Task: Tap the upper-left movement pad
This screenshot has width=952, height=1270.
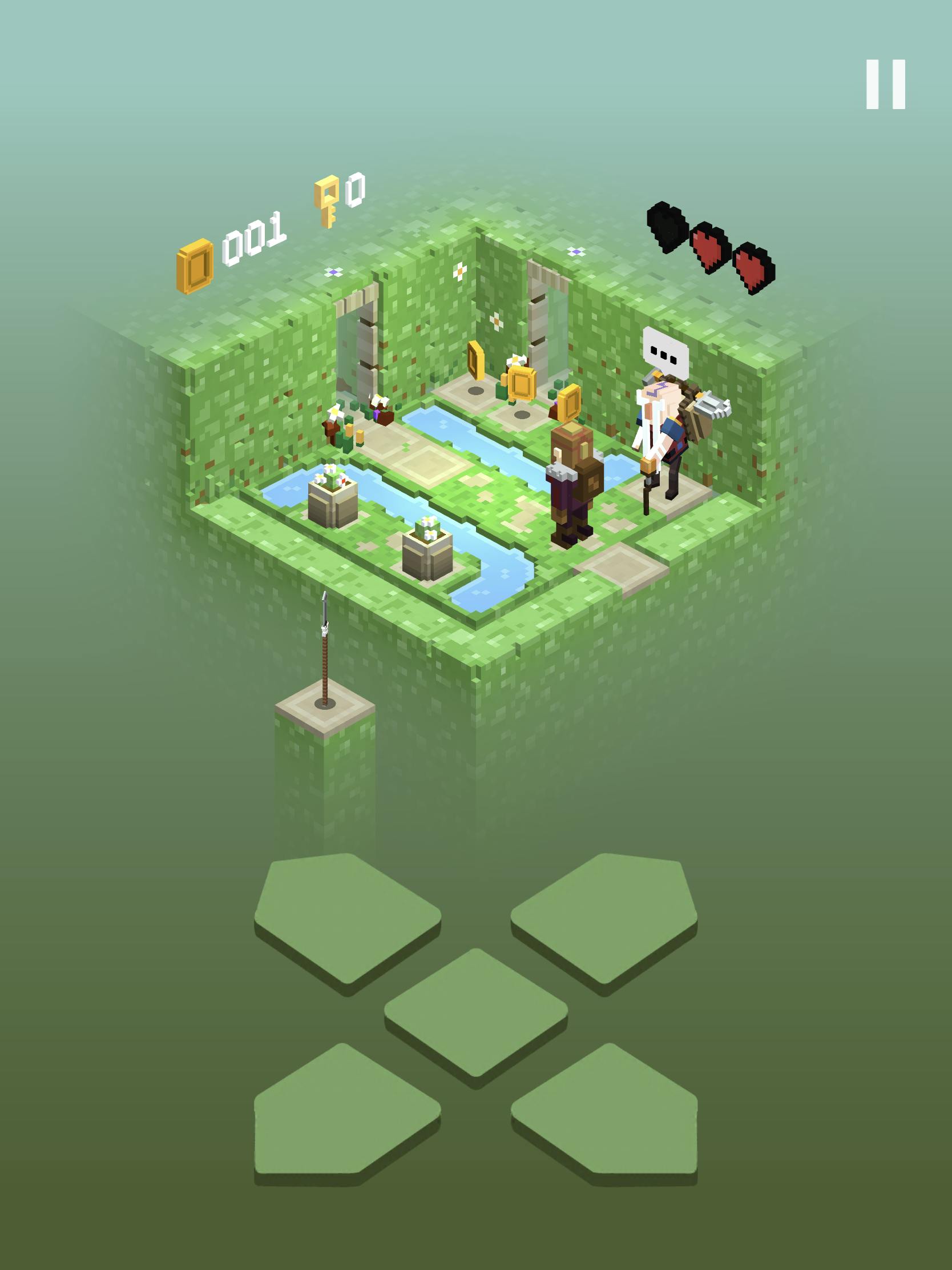Action: 346,917
